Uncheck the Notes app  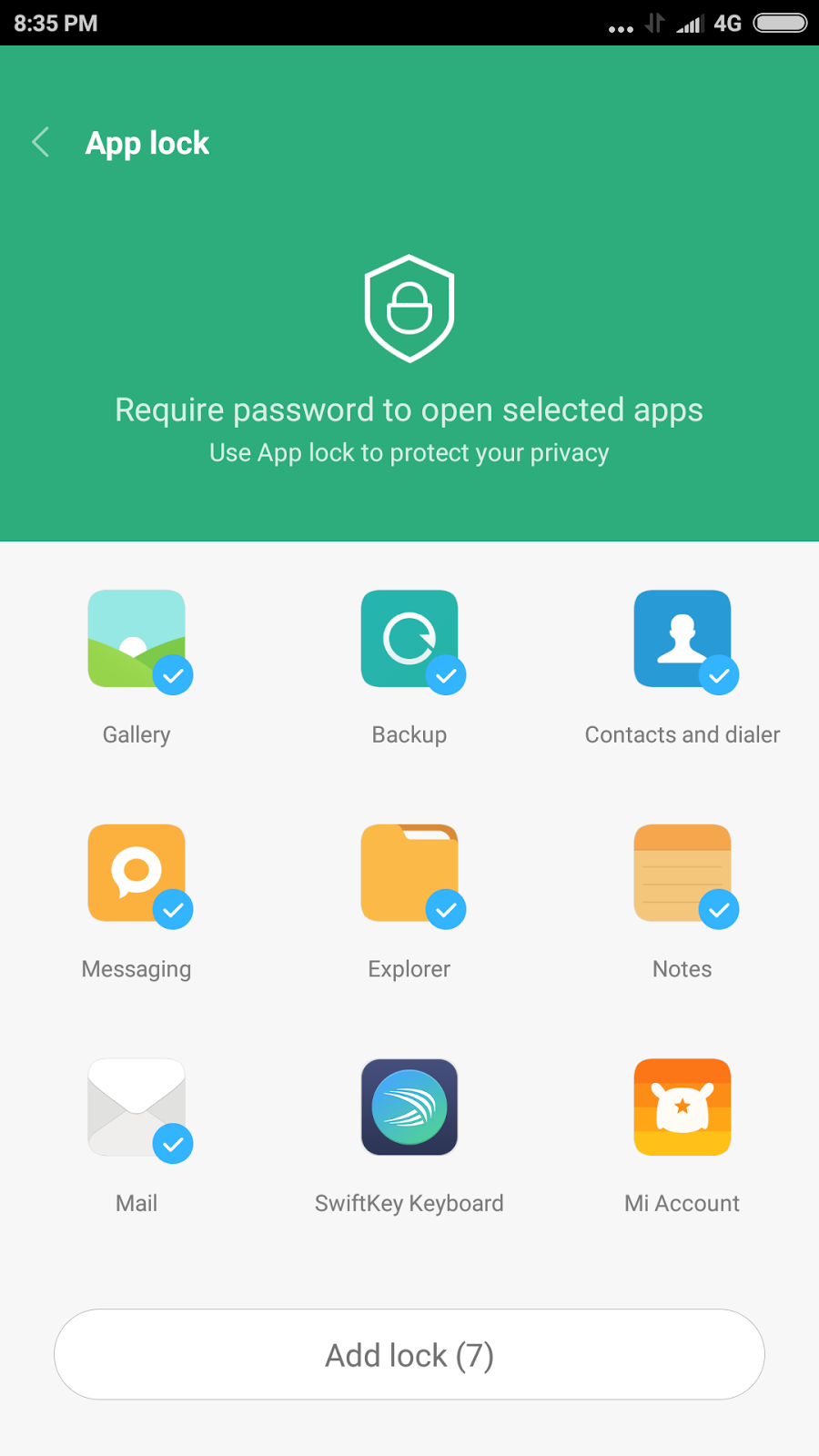682,874
